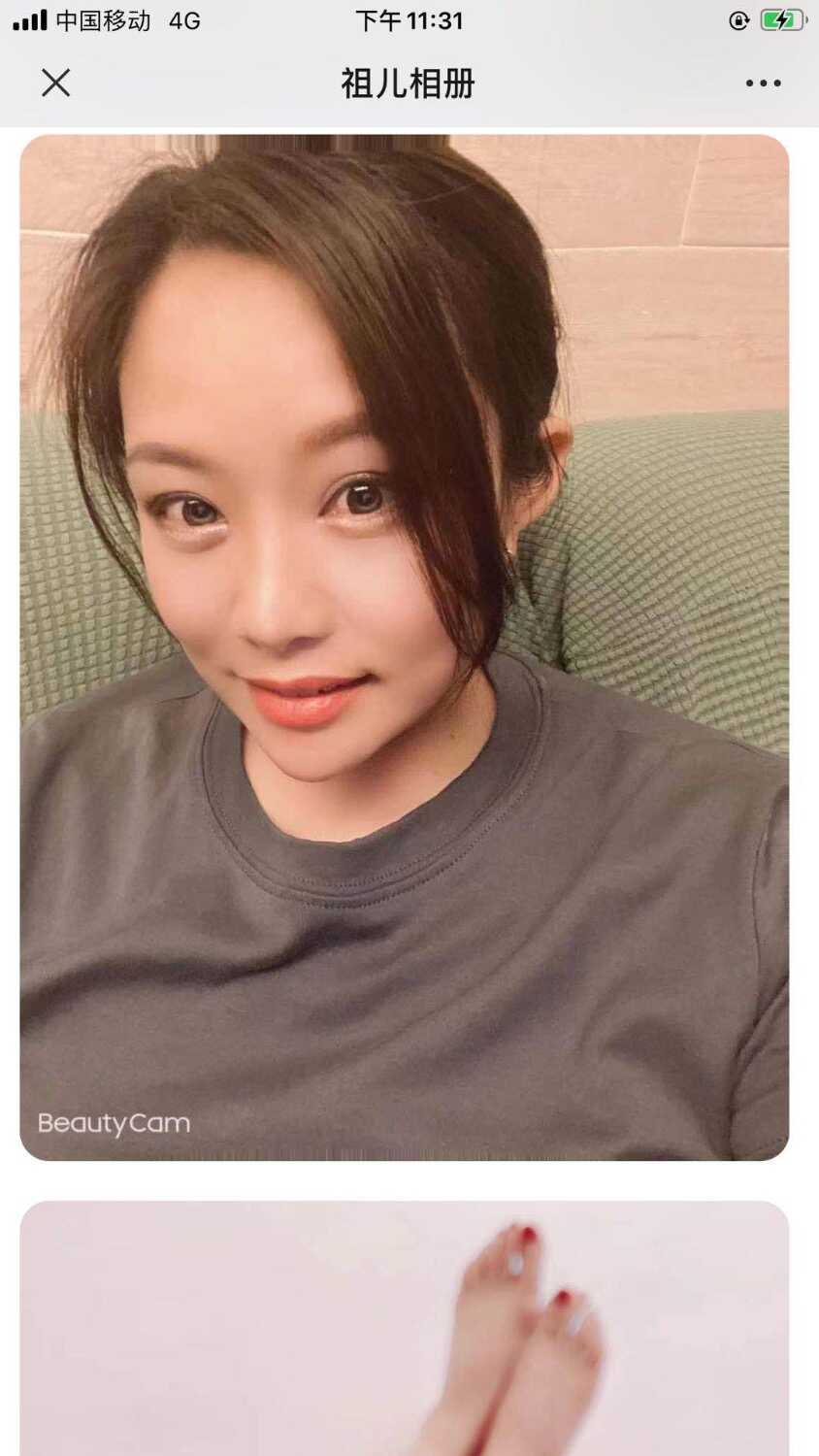
Task: Open the selfie photo with BeautyCam watermark
Action: click(404, 646)
